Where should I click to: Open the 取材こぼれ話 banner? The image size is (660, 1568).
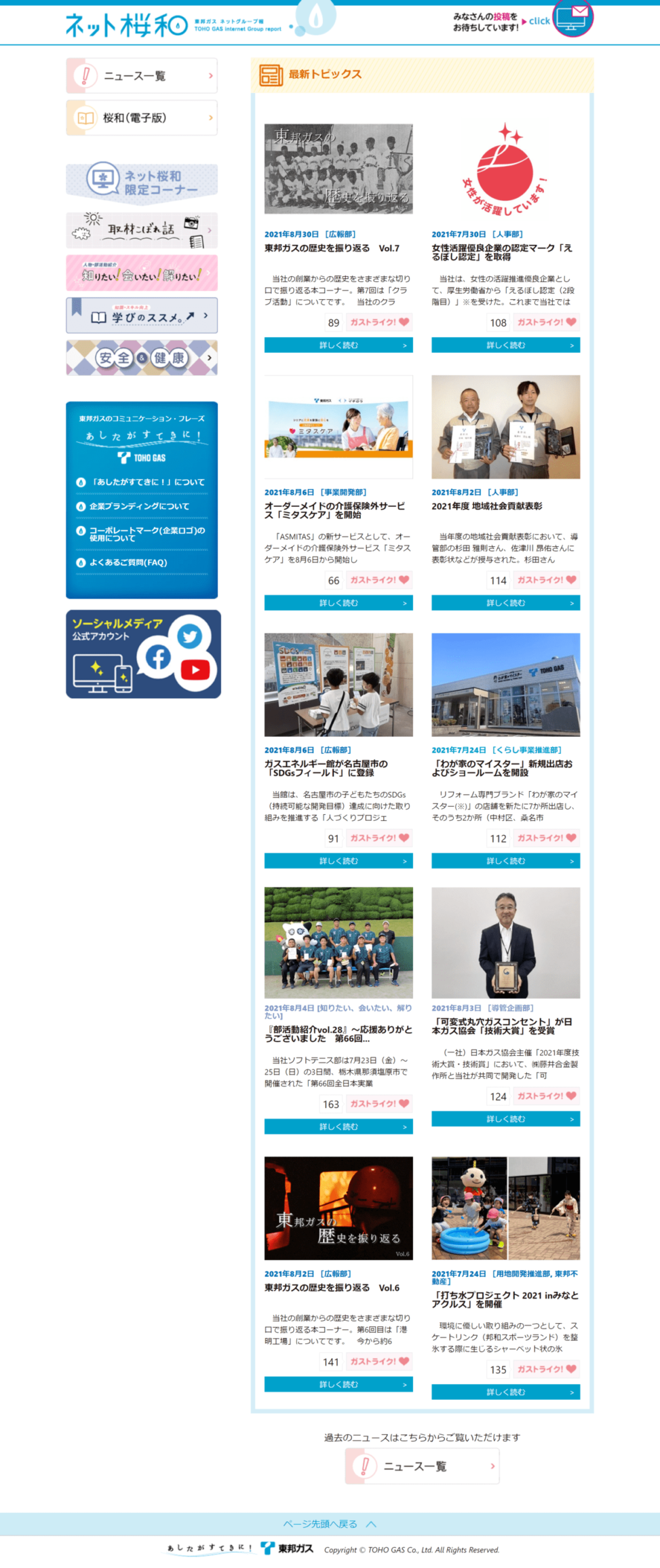[x=142, y=230]
